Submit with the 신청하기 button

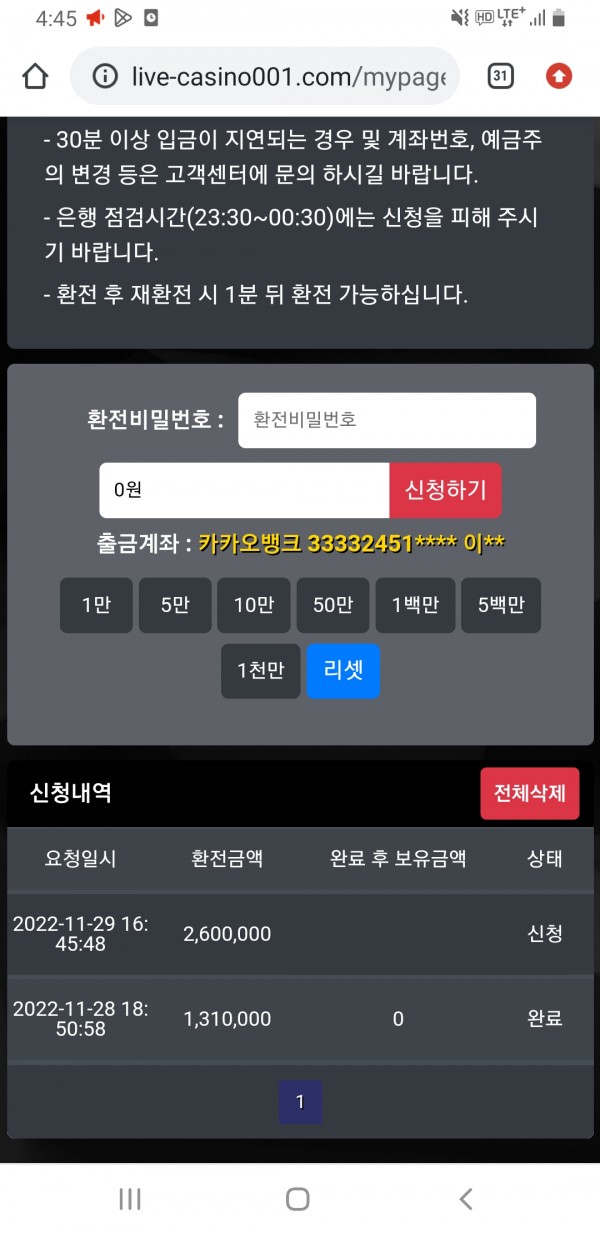pyautogui.click(x=445, y=490)
